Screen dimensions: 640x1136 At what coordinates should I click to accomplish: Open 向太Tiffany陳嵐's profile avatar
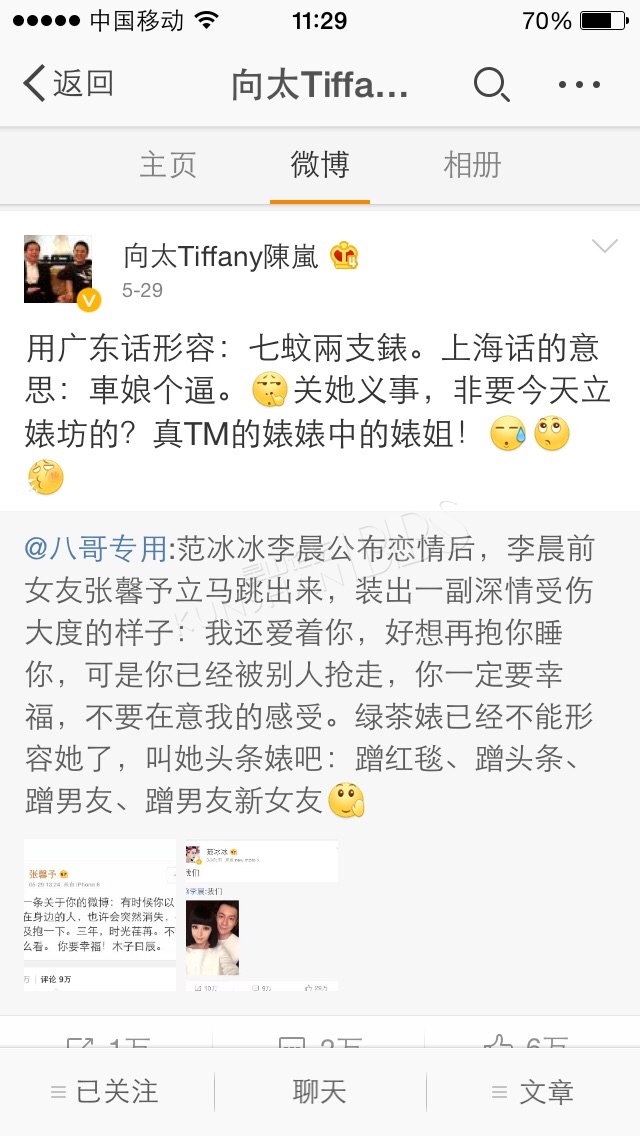tap(58, 269)
